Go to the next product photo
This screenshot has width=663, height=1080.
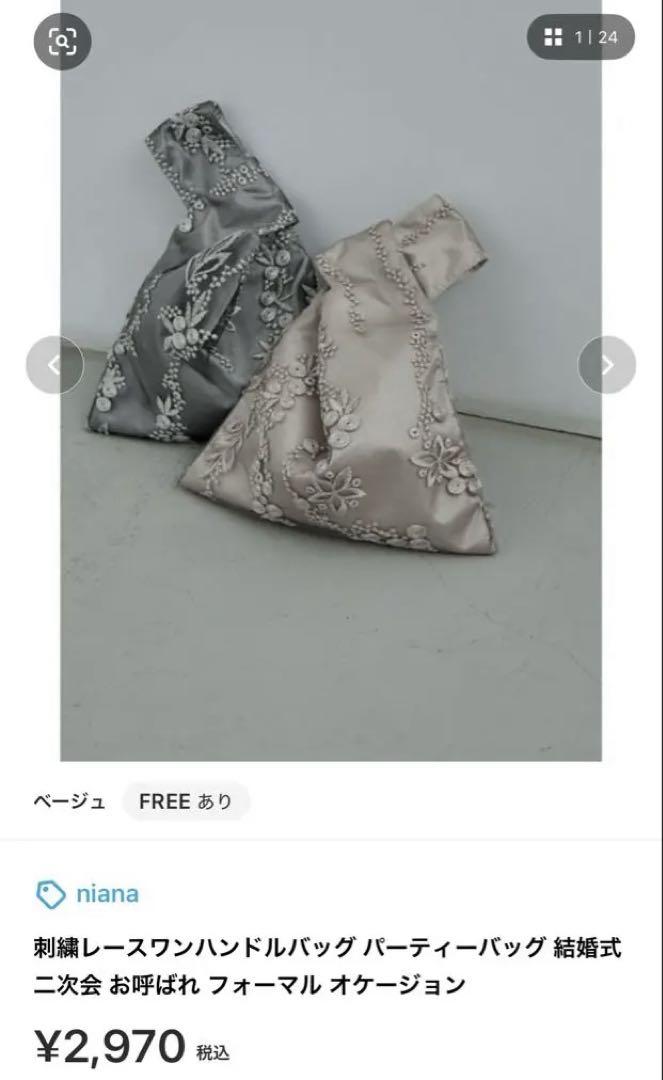[x=607, y=365]
